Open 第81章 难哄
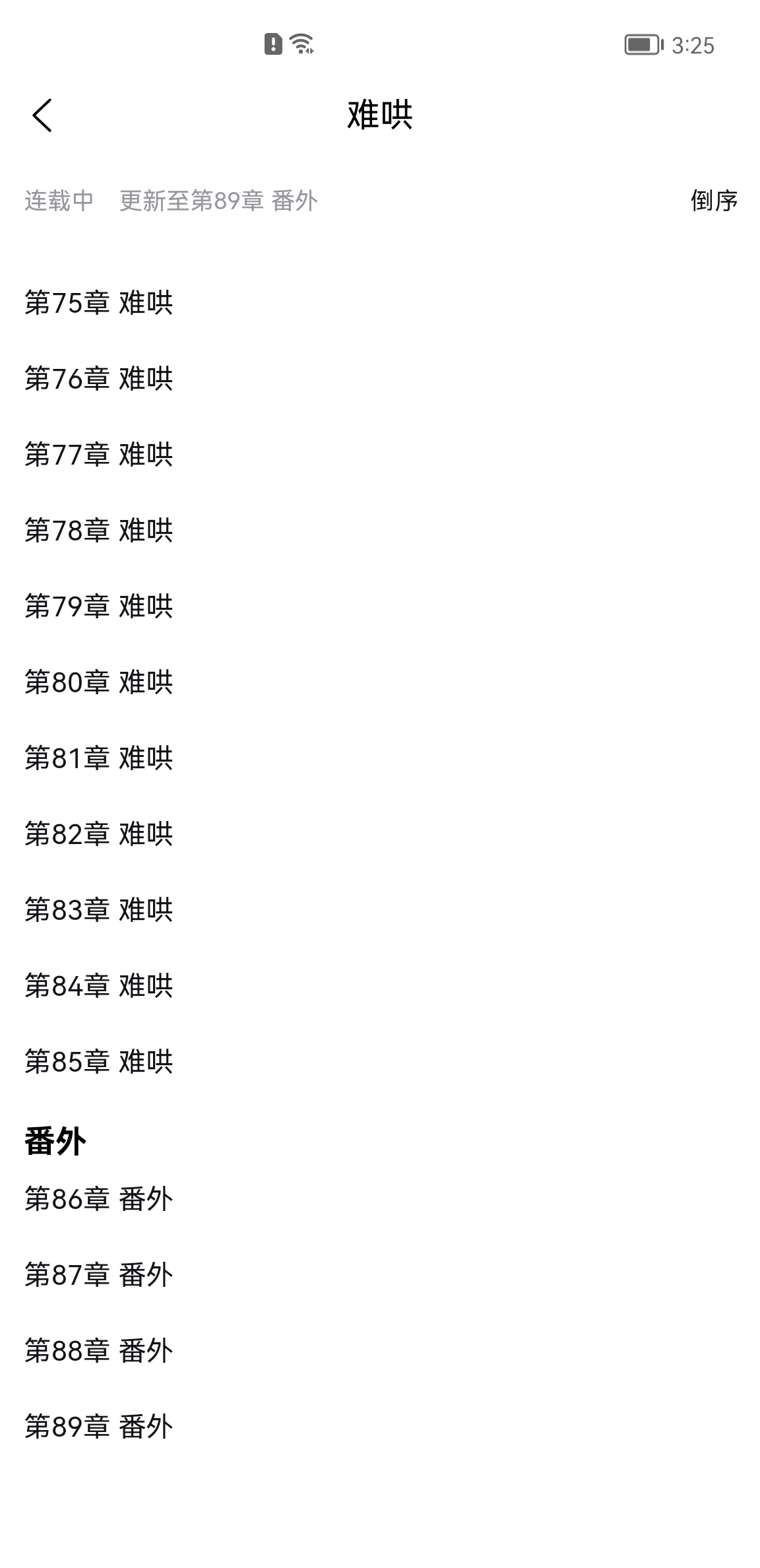 (99, 759)
